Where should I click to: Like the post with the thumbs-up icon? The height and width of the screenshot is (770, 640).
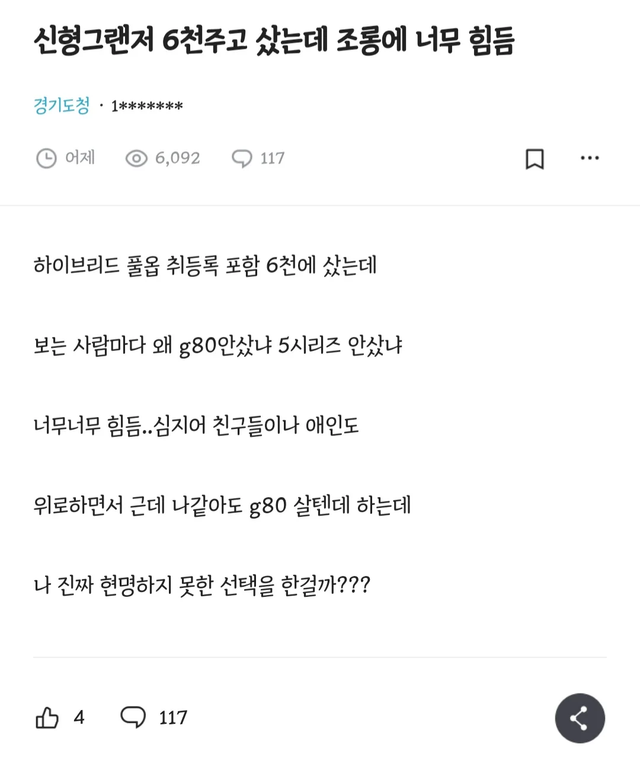click(x=47, y=717)
